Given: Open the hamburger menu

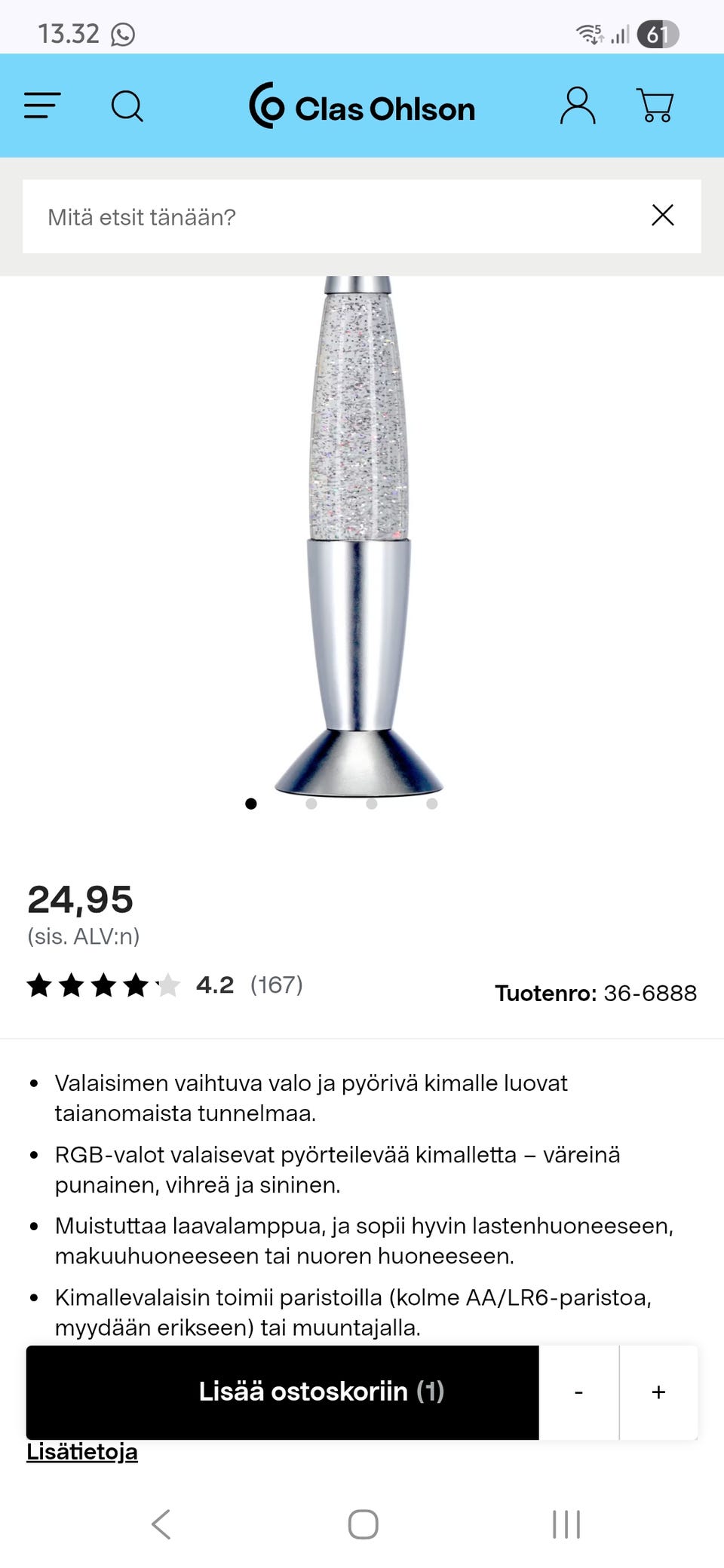Looking at the screenshot, I should click(x=42, y=106).
